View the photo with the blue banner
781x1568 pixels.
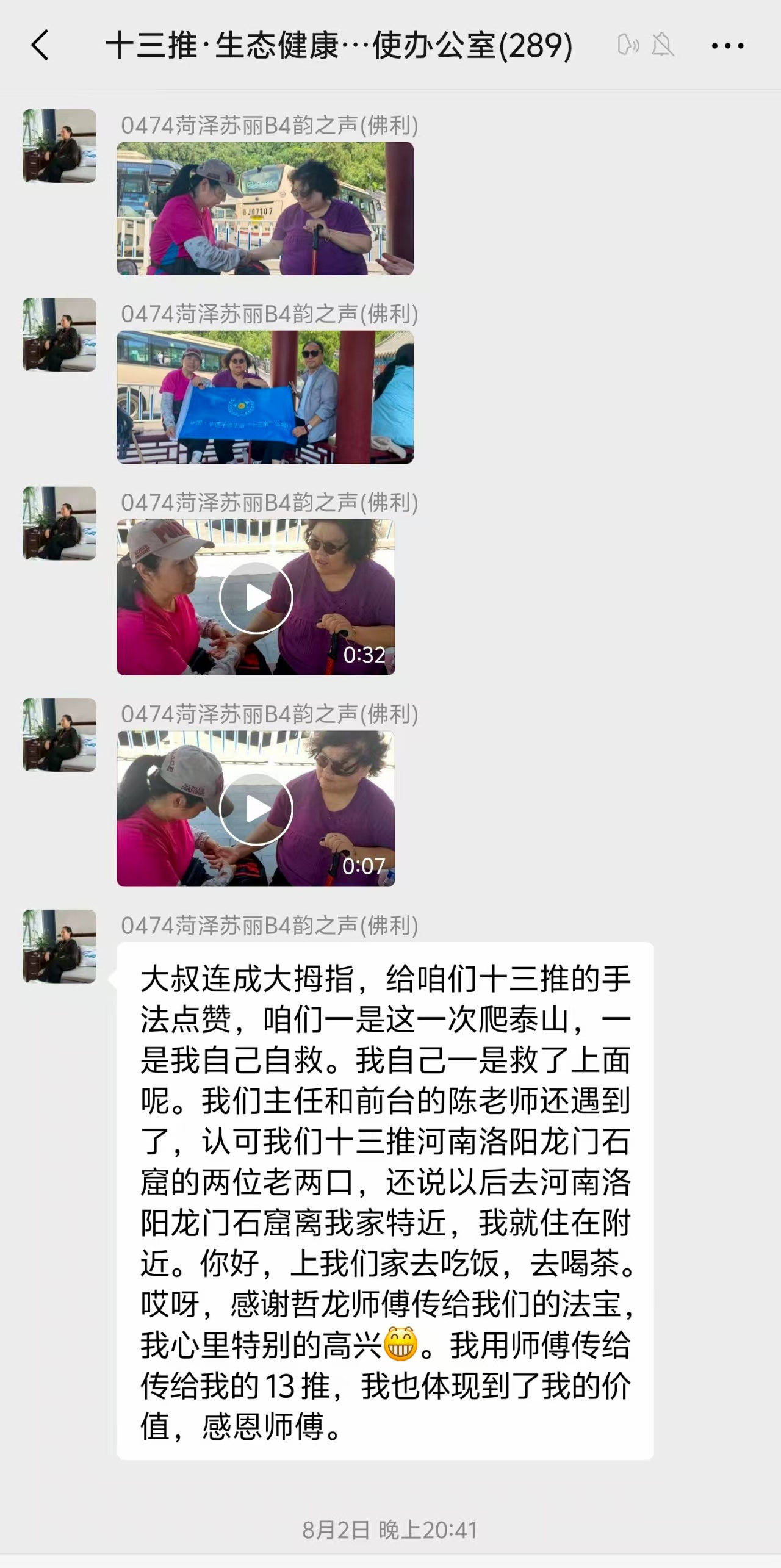(x=265, y=397)
